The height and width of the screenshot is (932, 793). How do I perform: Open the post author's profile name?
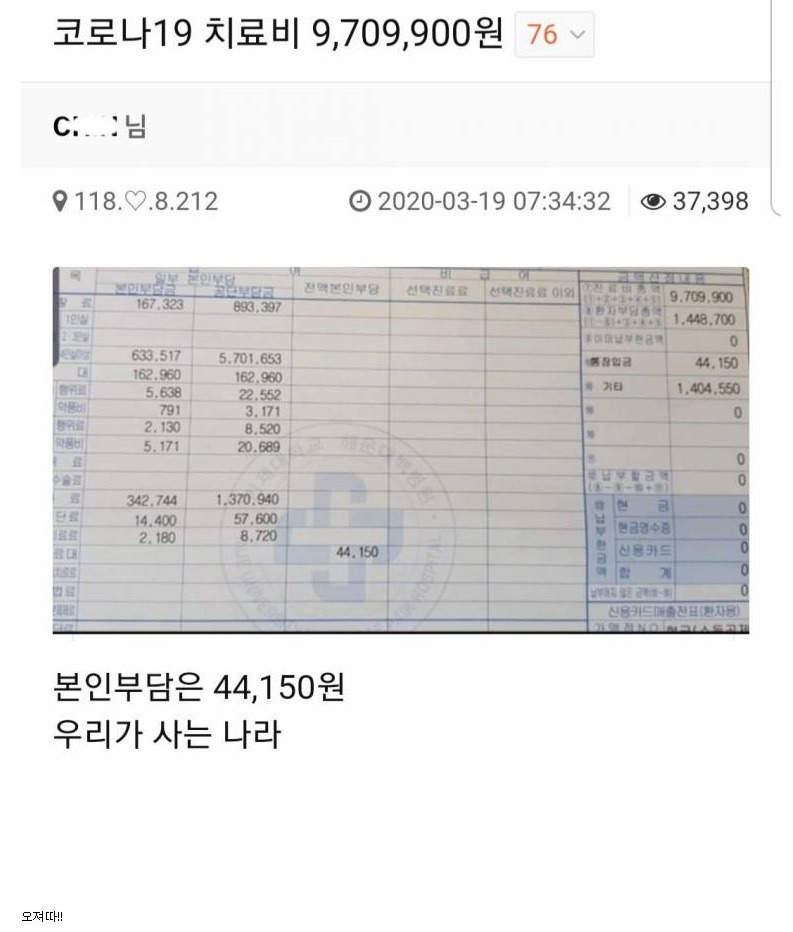click(x=98, y=127)
